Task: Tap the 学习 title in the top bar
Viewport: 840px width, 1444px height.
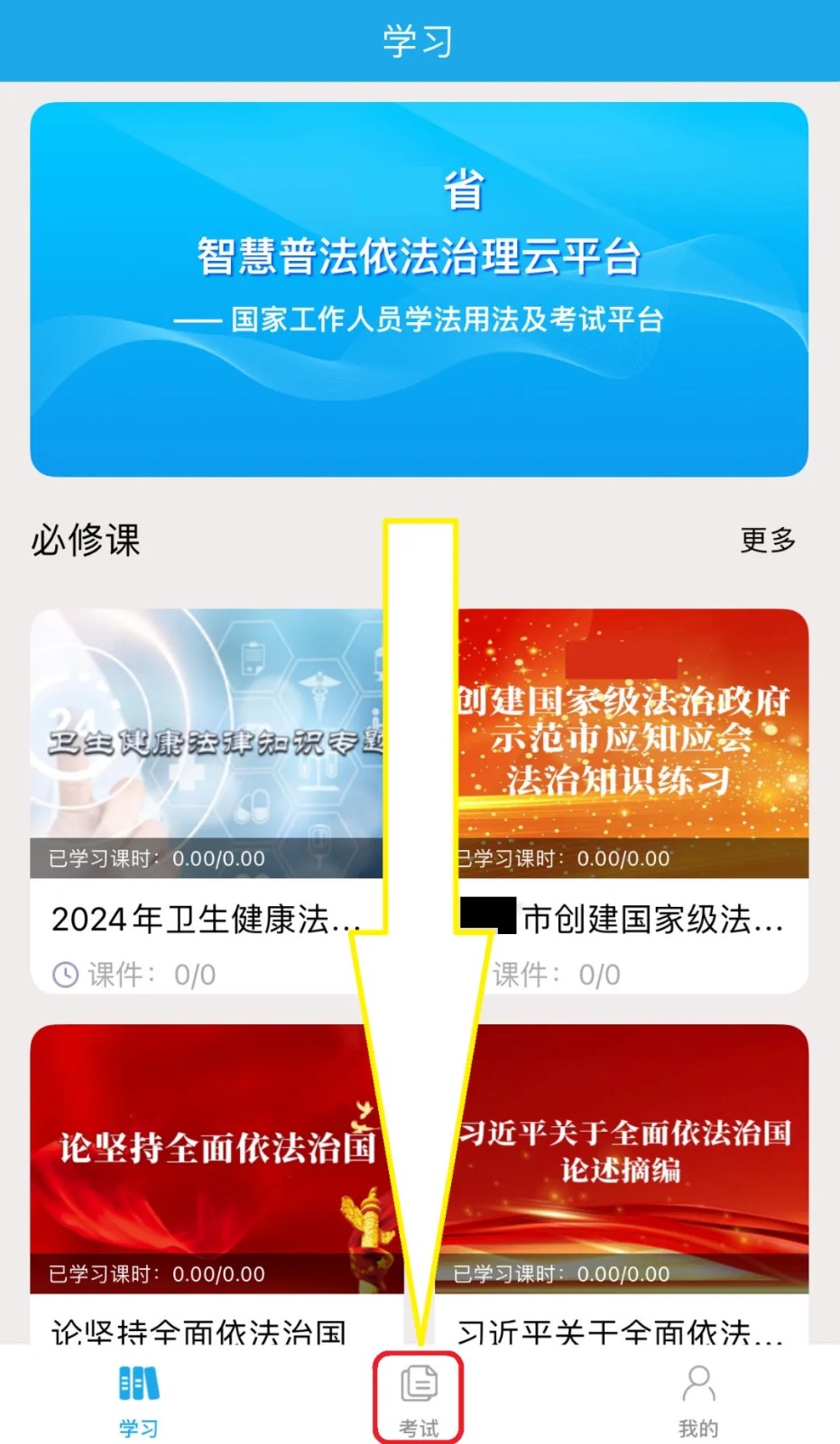Action: tap(419, 40)
